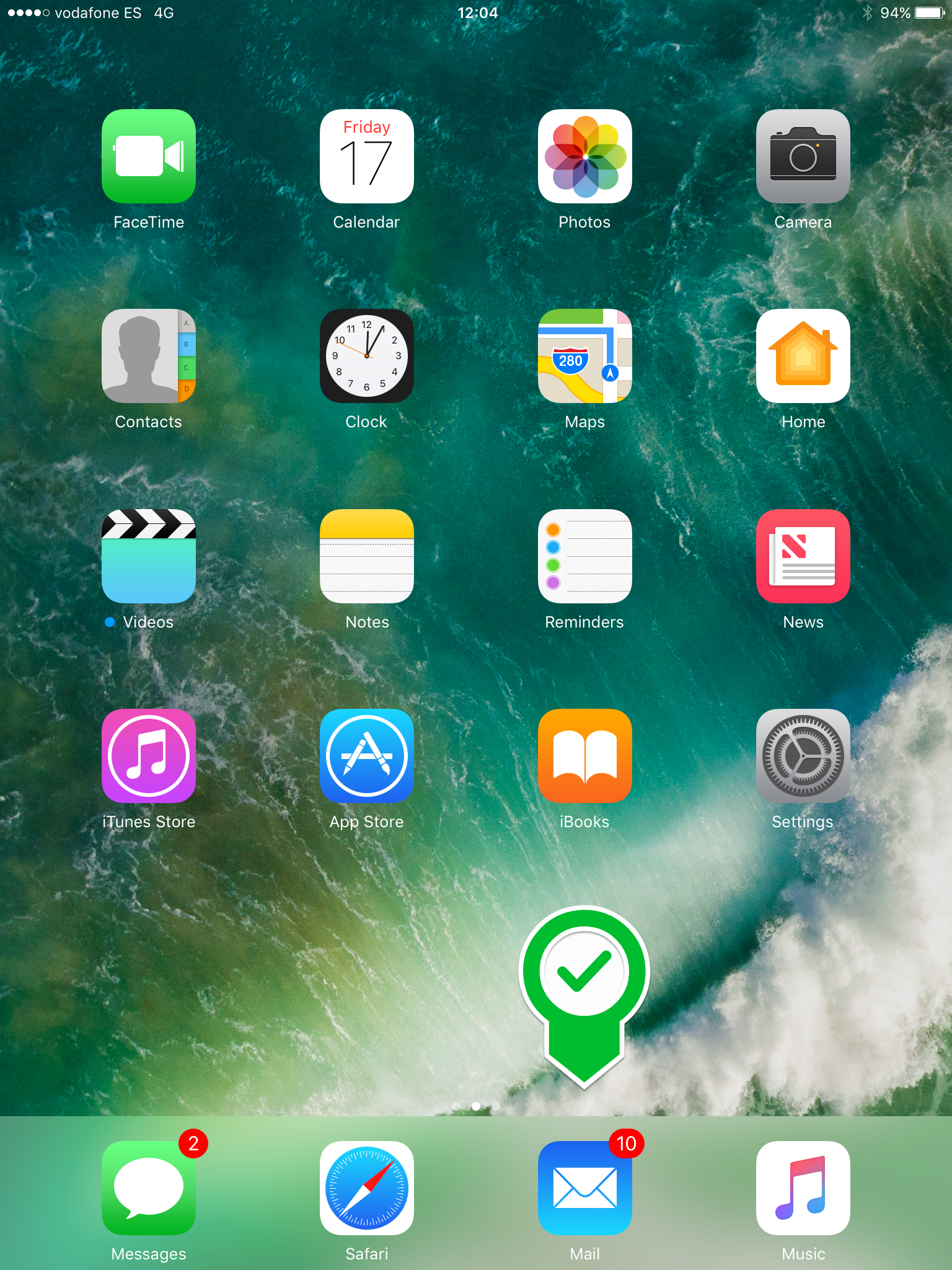Image resolution: width=952 pixels, height=1270 pixels.
Task: Launch the Maps app
Action: (585, 356)
